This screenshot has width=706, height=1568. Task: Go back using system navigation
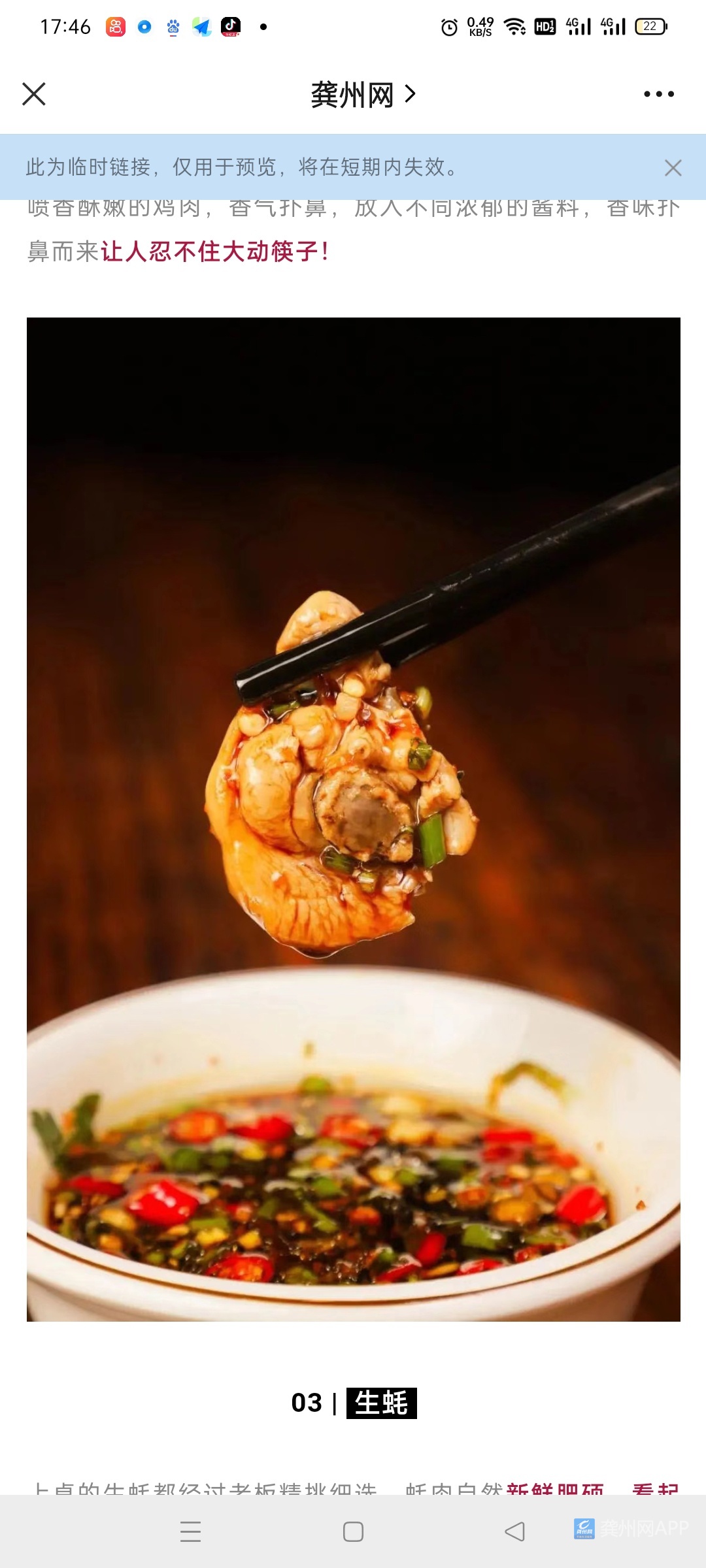(x=515, y=1531)
